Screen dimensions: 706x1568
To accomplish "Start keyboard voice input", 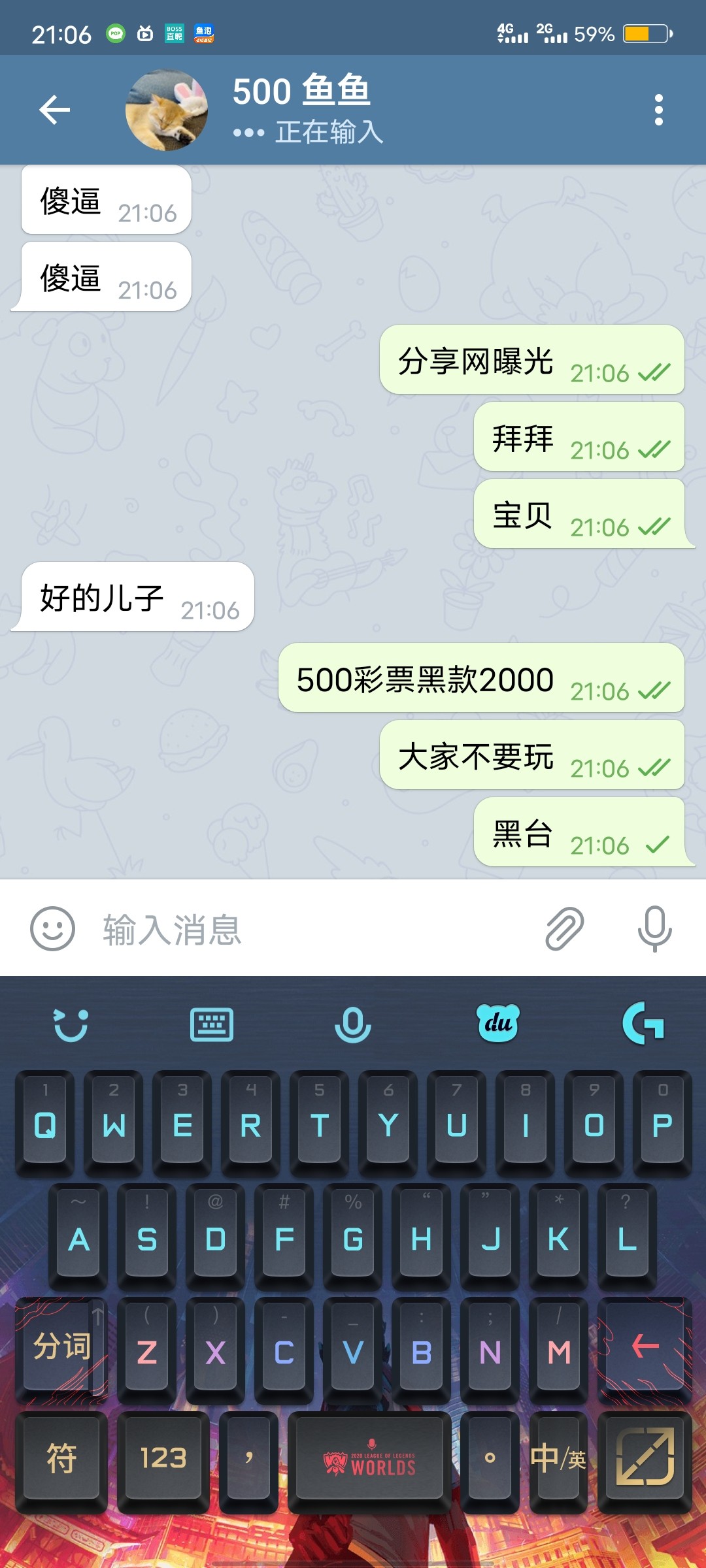I will point(353,1024).
